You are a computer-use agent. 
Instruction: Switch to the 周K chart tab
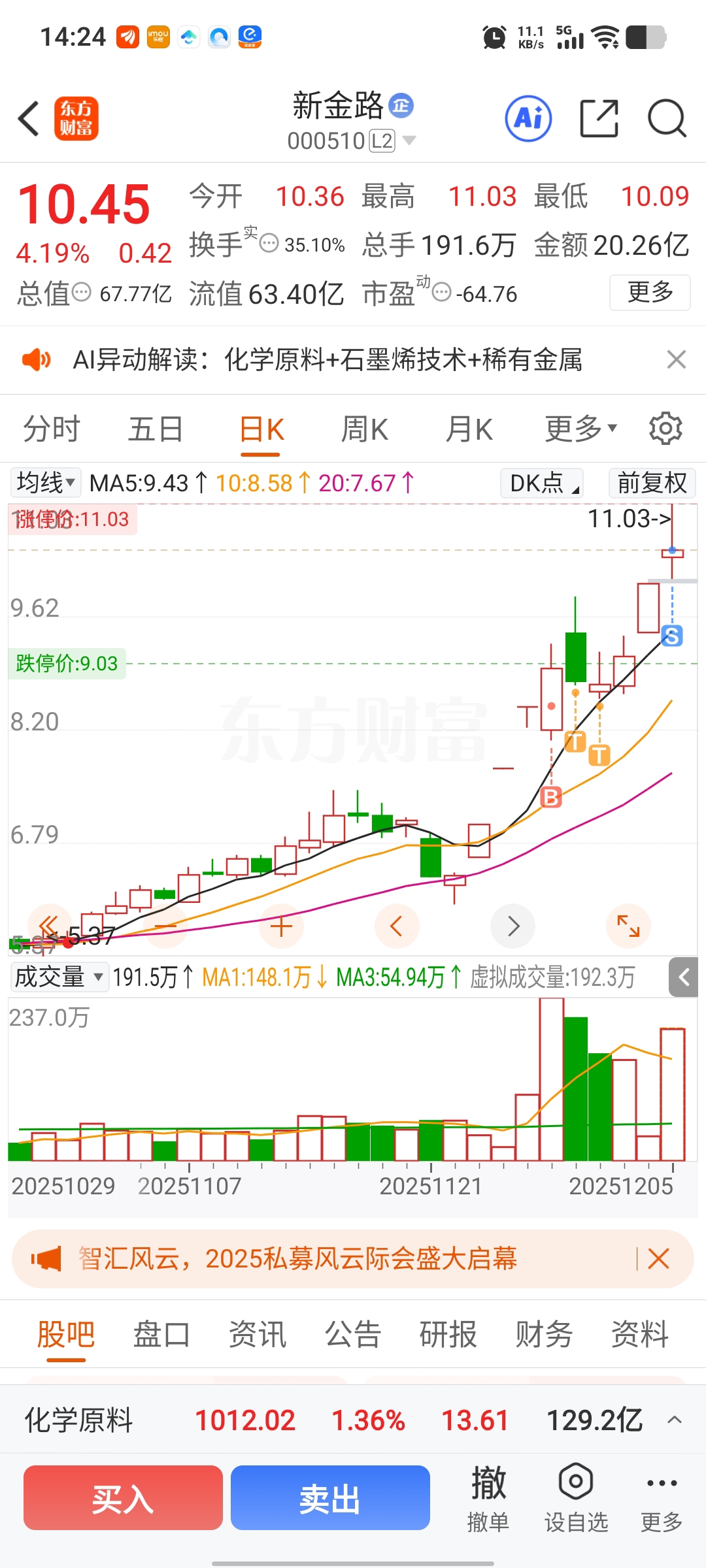coord(364,430)
